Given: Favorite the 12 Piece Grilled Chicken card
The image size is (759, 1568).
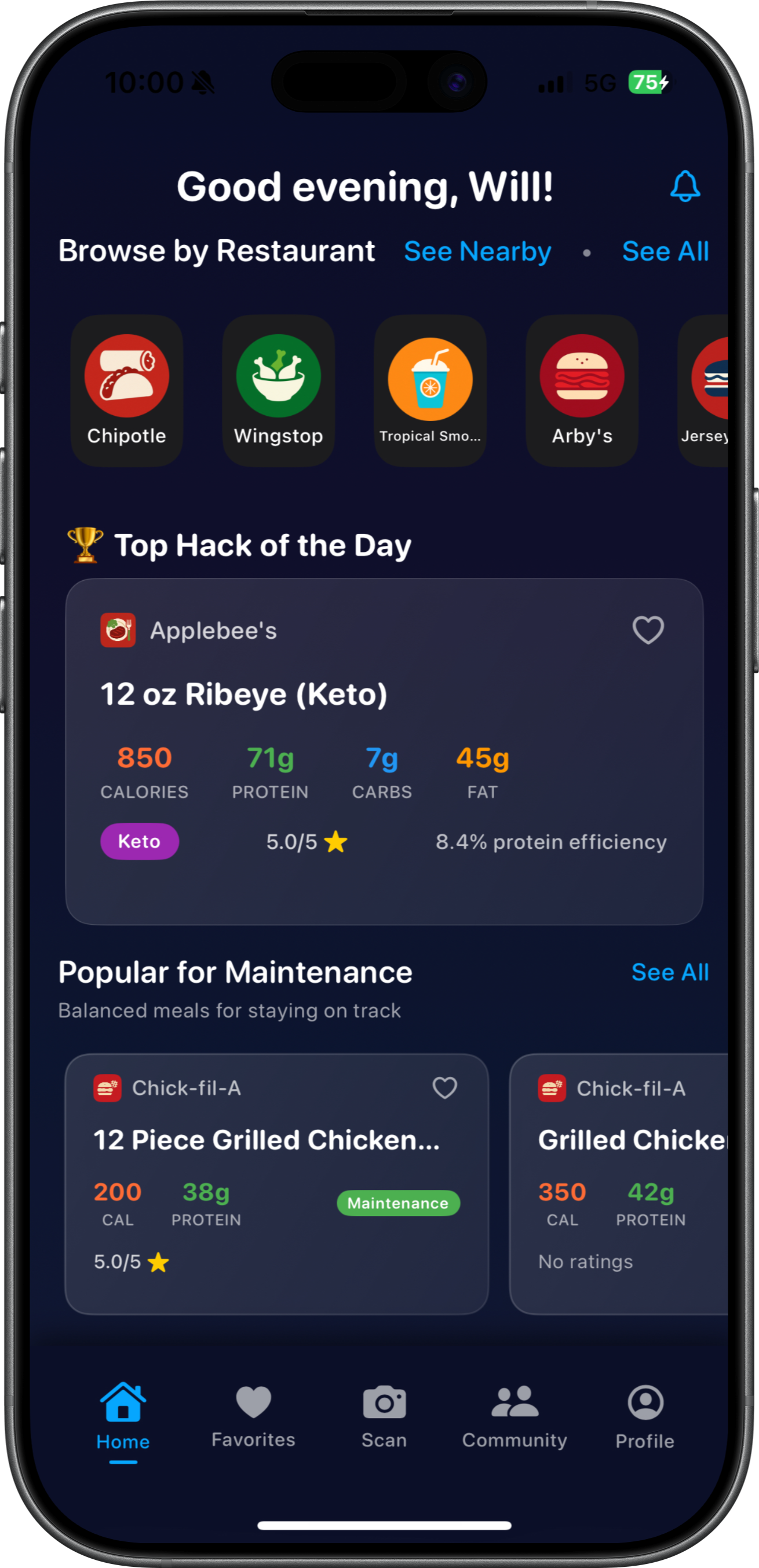Looking at the screenshot, I should [x=444, y=1088].
